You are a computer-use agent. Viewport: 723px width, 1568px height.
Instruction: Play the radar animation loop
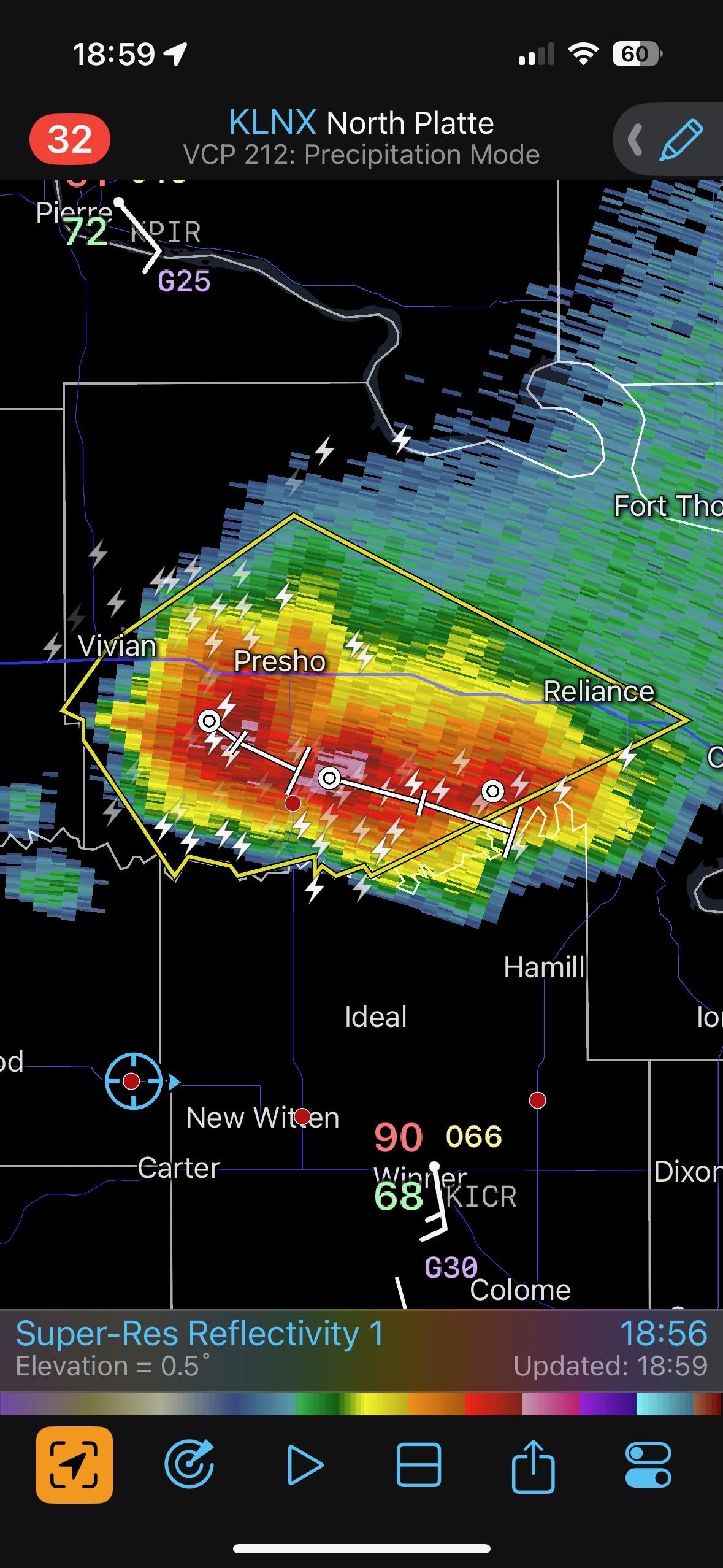point(304,1465)
